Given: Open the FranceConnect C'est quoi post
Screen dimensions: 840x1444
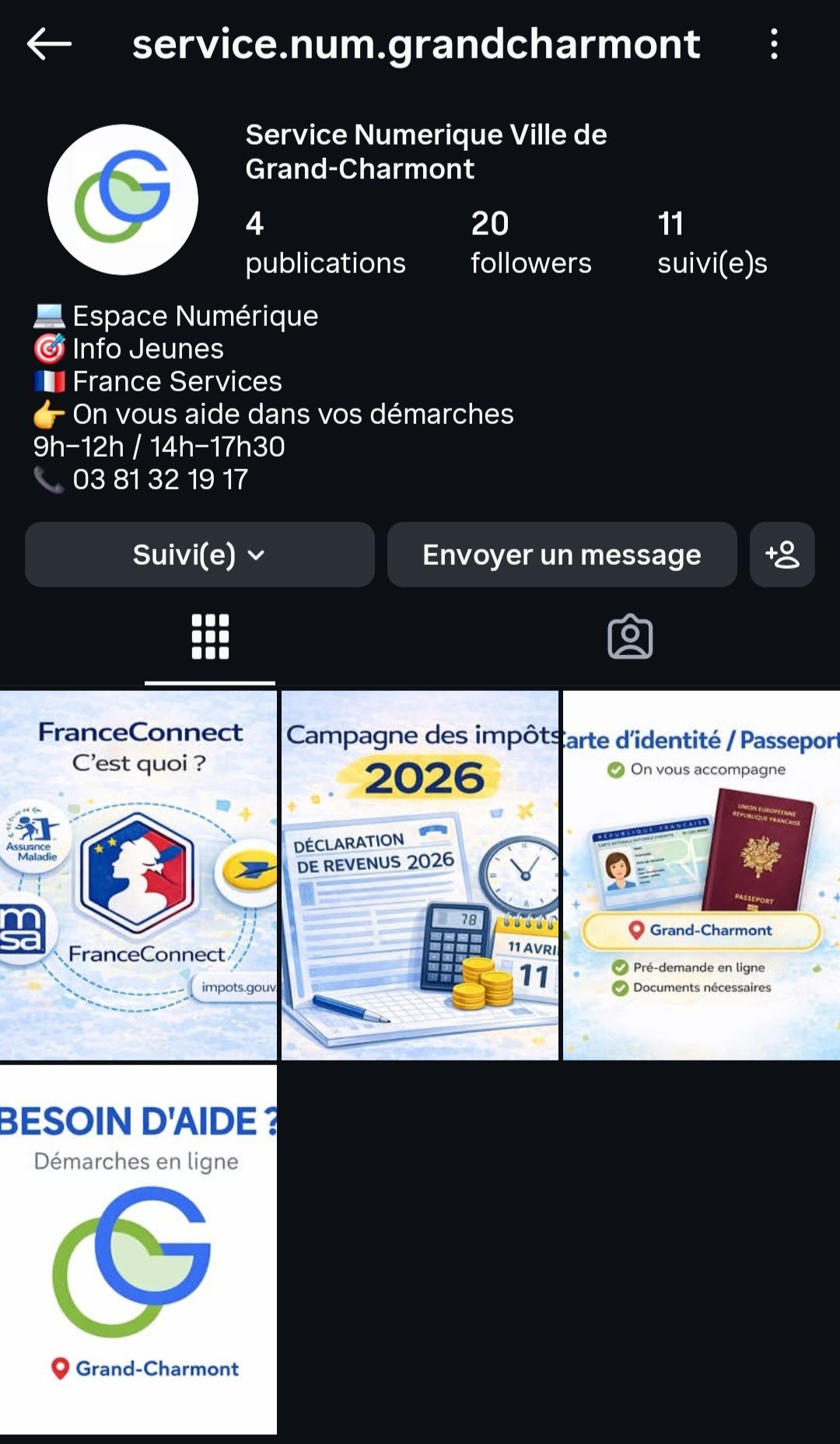Looking at the screenshot, I should coord(138,875).
